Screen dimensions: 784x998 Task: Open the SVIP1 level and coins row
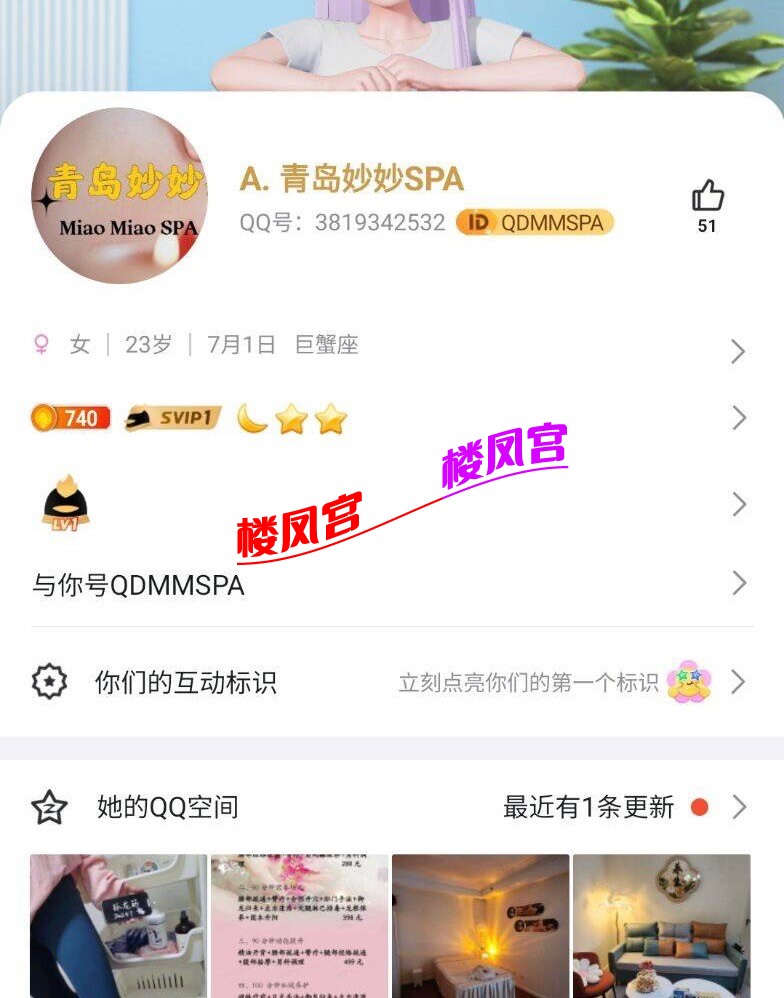pos(390,418)
